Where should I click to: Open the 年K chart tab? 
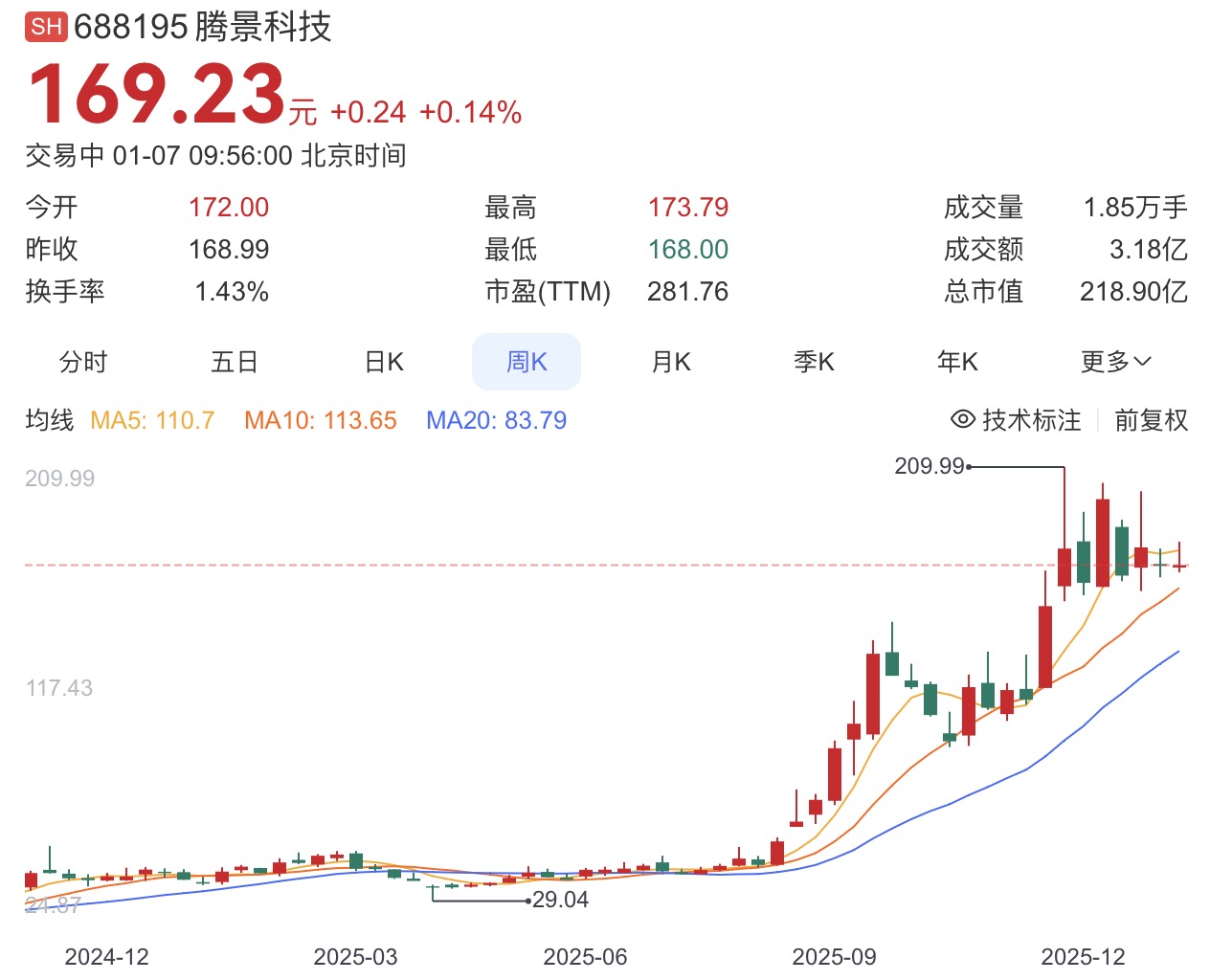[x=957, y=362]
